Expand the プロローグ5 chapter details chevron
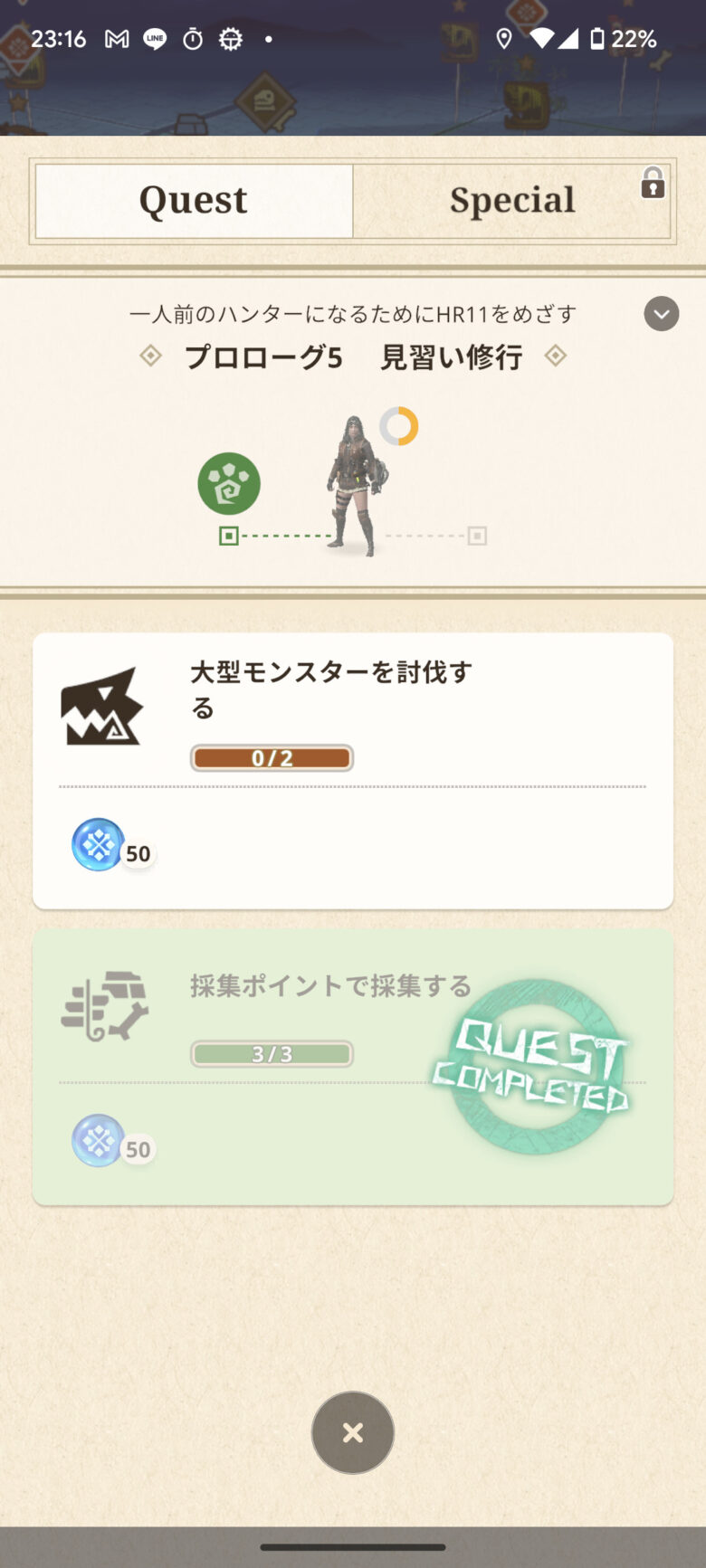The image size is (706, 1568). coord(661,314)
